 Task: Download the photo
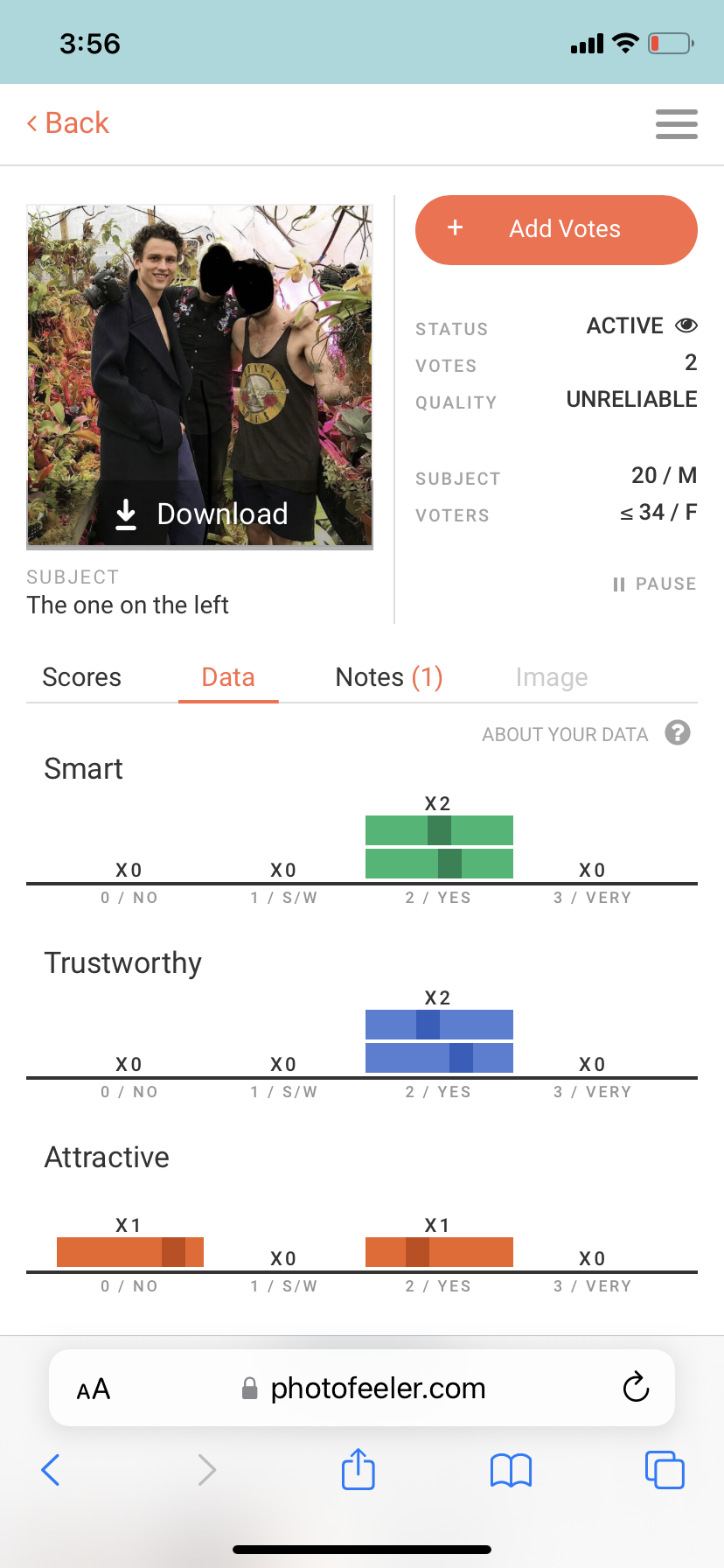(x=201, y=514)
